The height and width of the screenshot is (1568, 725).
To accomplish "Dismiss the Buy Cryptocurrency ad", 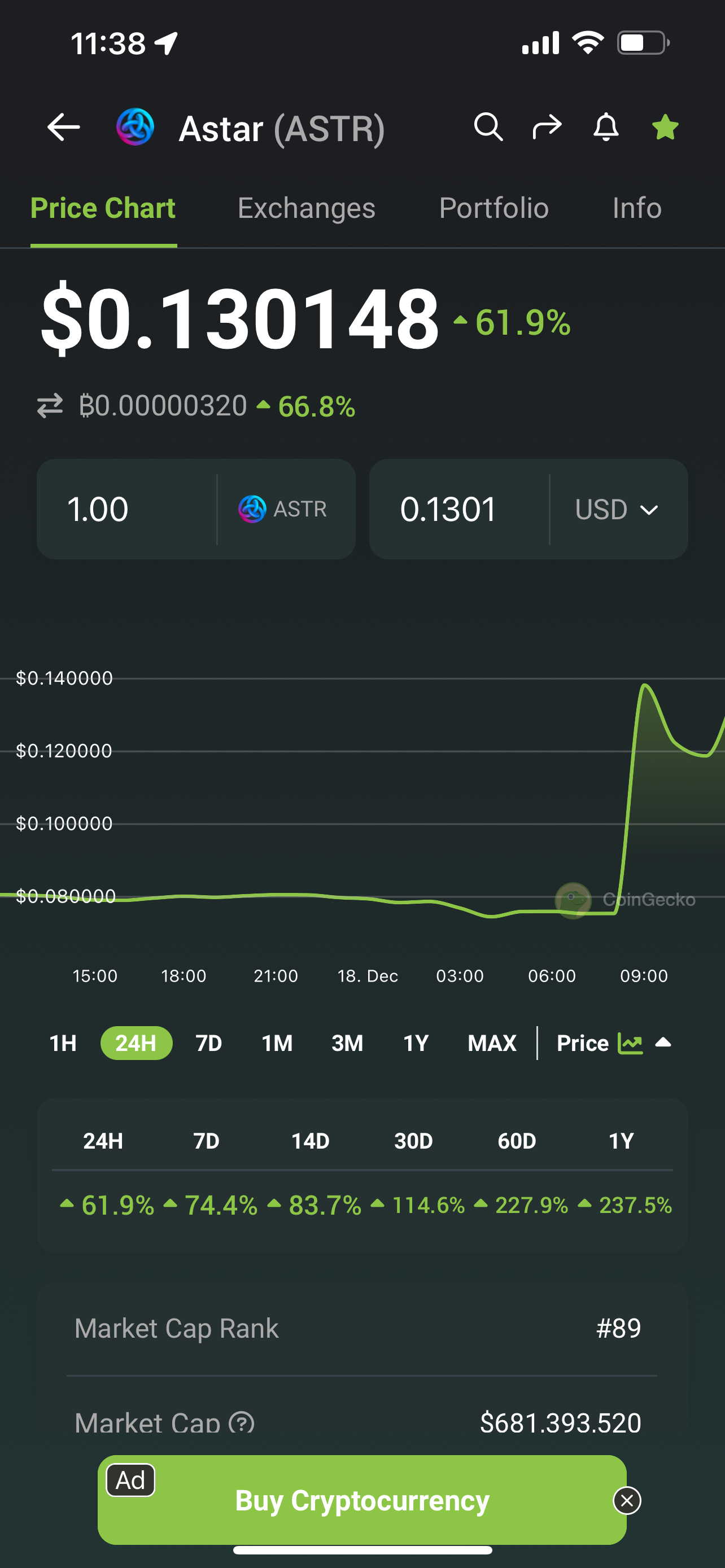I will tap(627, 1501).
